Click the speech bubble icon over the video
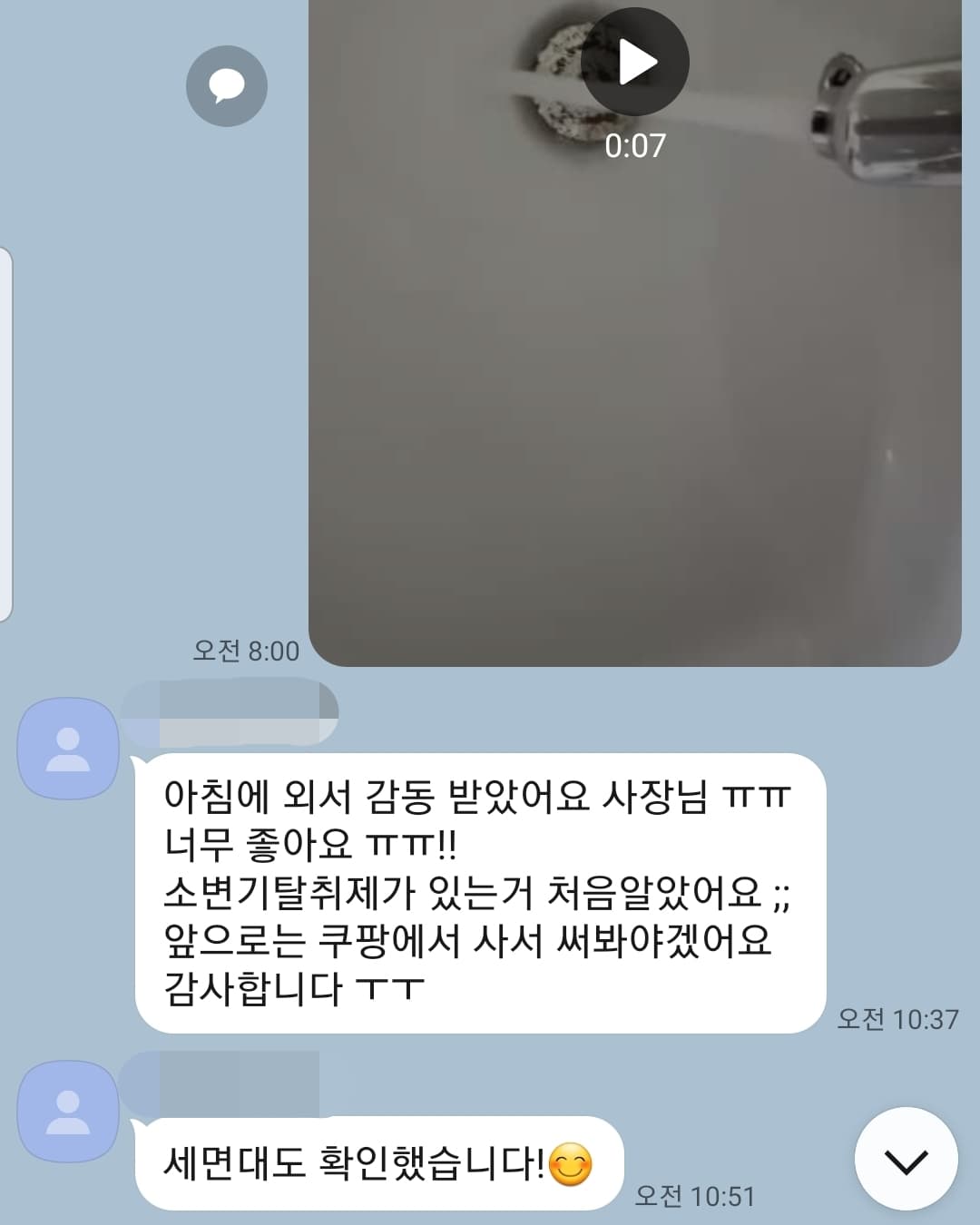The width and height of the screenshot is (980, 1225). (226, 84)
